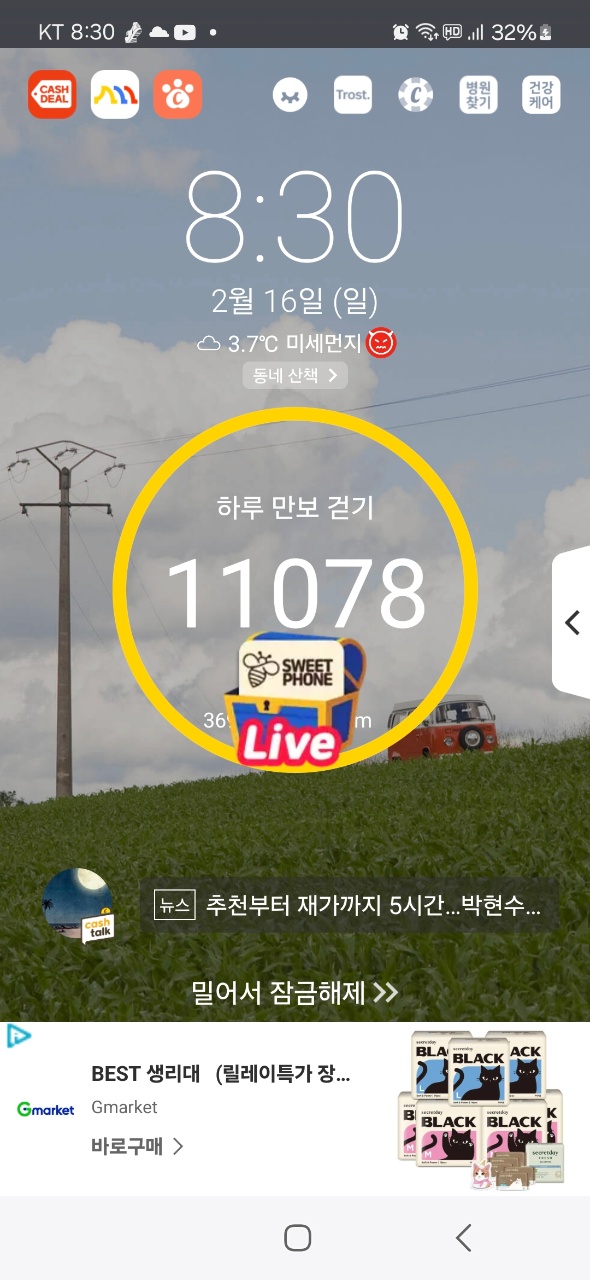Expand the side panel arrow handle
Viewport: 590px width, 1280px height.
point(571,623)
